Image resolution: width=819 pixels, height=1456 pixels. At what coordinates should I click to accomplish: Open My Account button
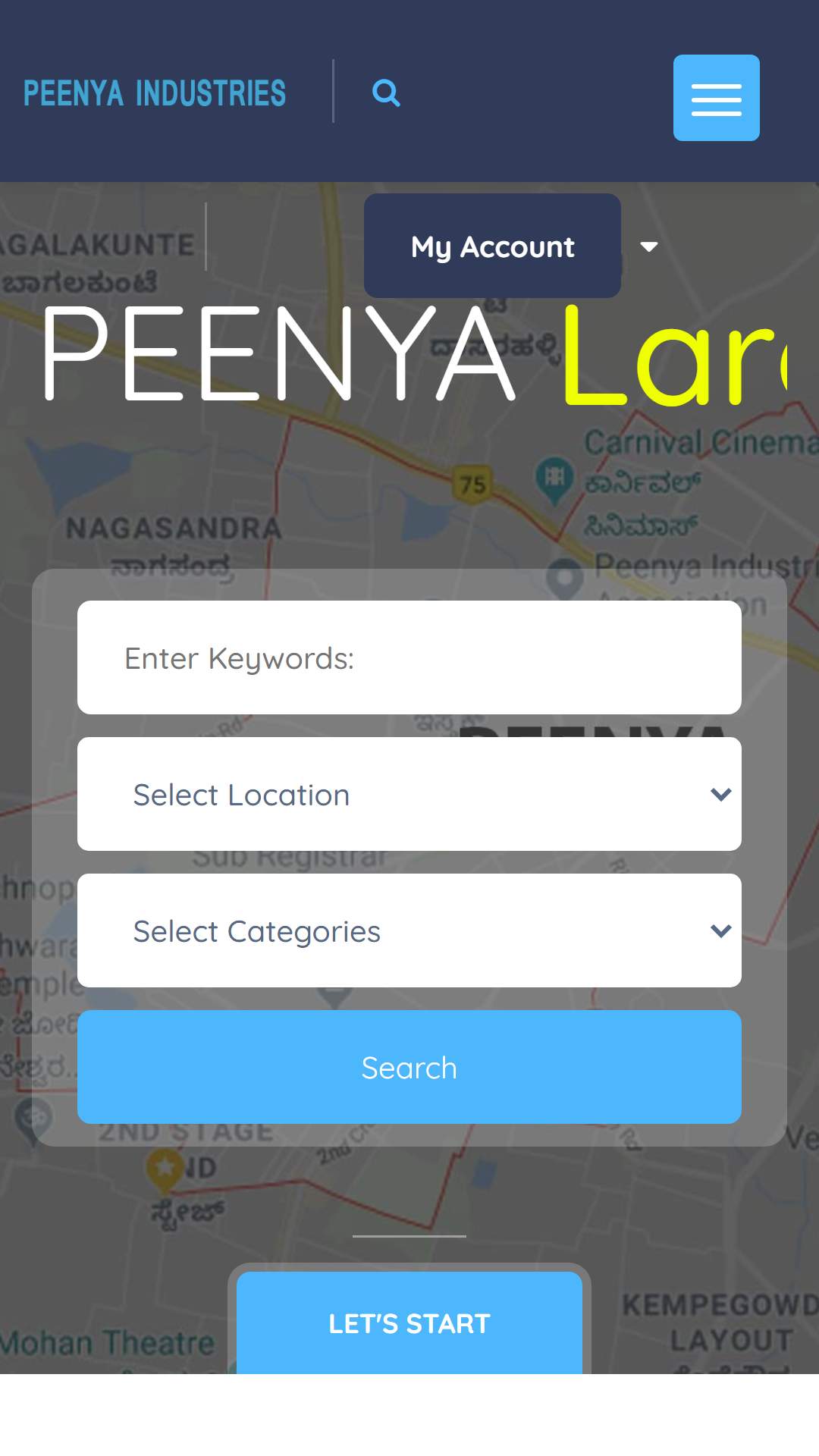492,246
